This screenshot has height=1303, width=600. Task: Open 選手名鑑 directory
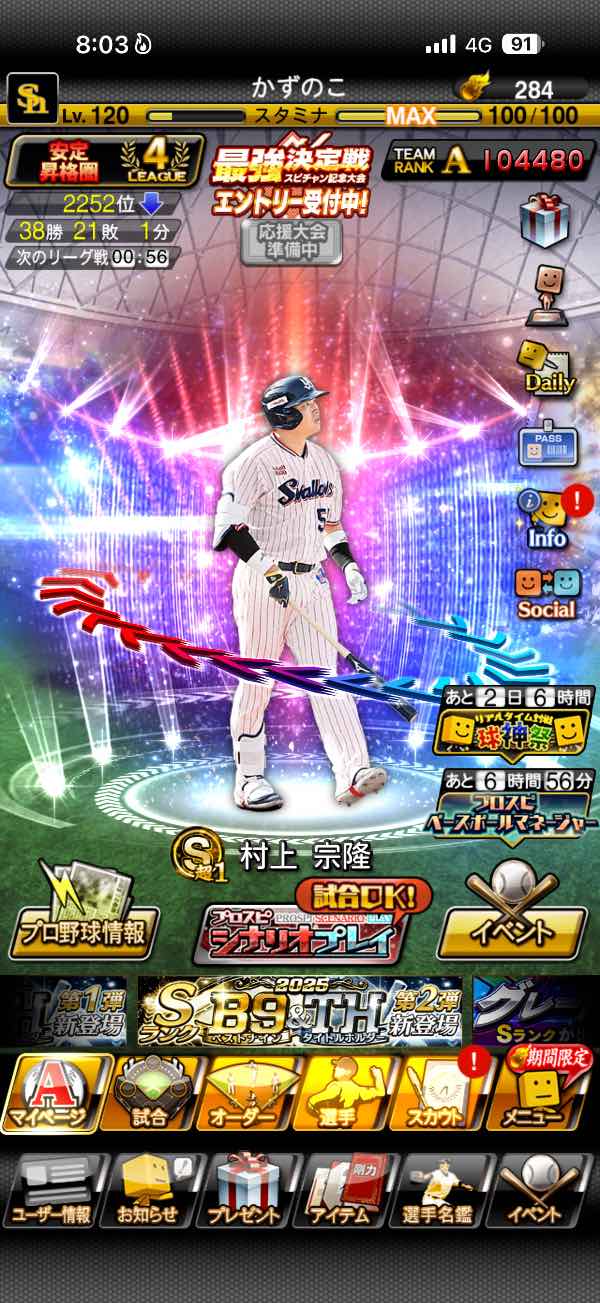coord(440,1189)
